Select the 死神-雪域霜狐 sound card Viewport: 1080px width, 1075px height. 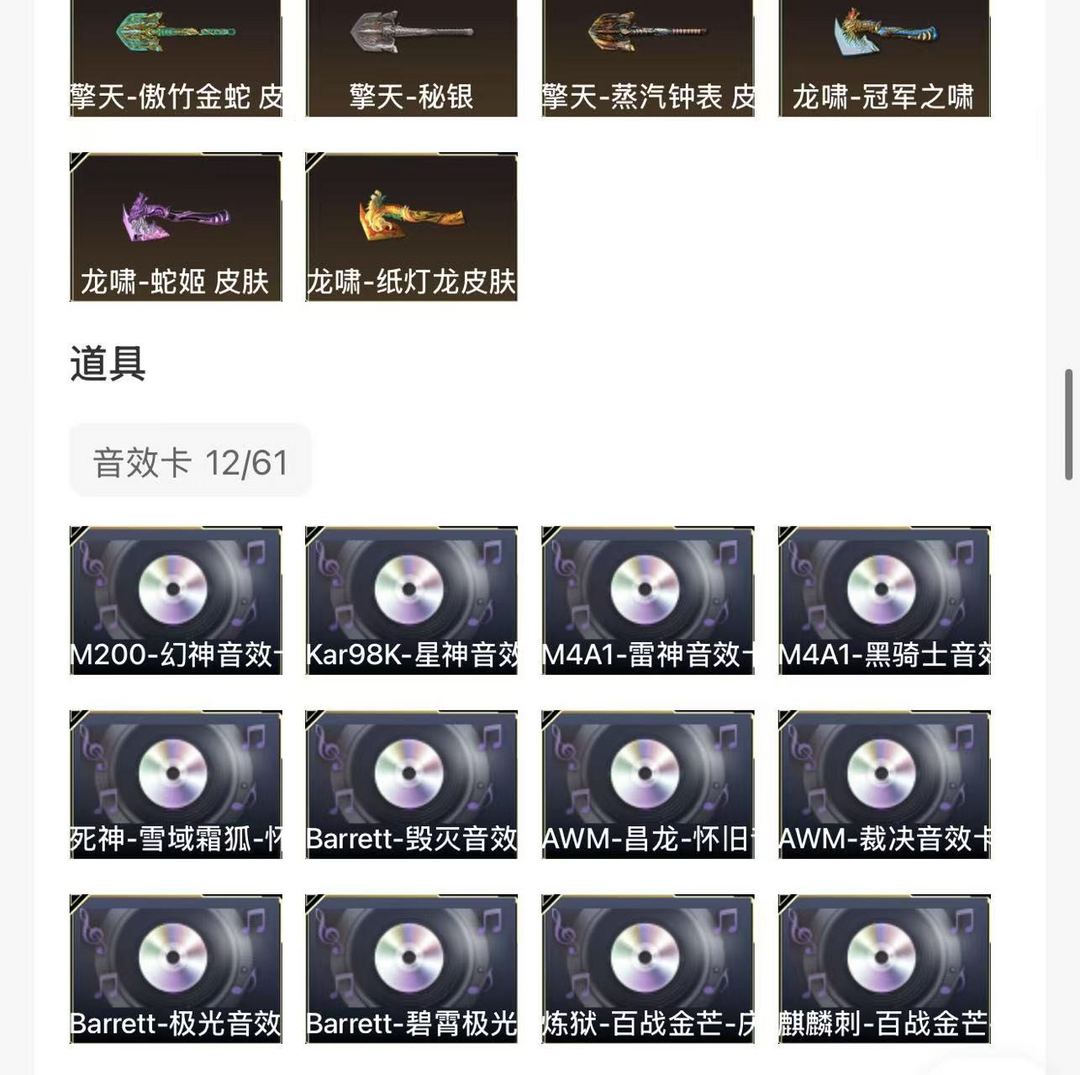pyautogui.click(x=176, y=785)
